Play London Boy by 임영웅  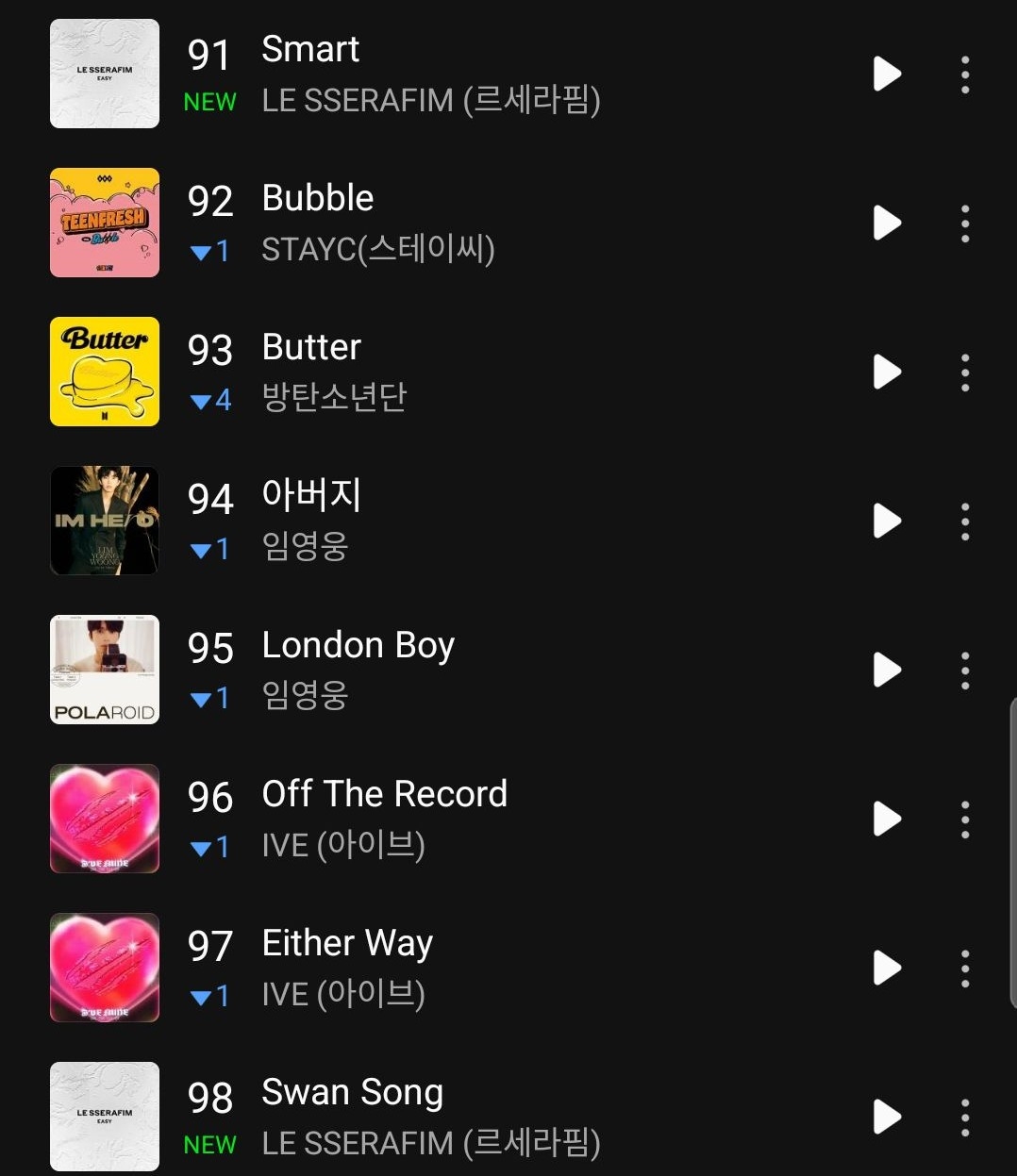click(885, 670)
